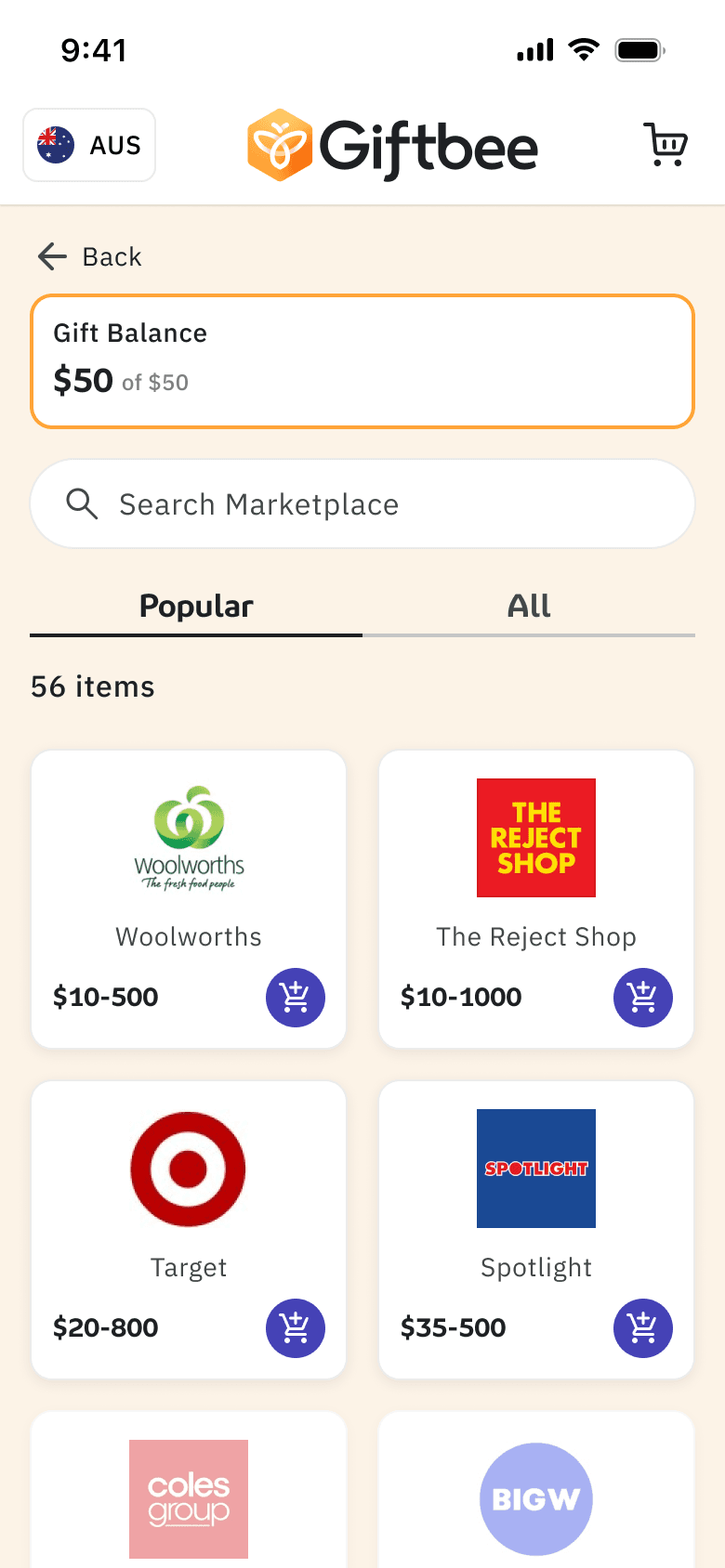Screen dimensions: 725x1568
Task: Tap the Search Marketplace field
Action: 362,503
